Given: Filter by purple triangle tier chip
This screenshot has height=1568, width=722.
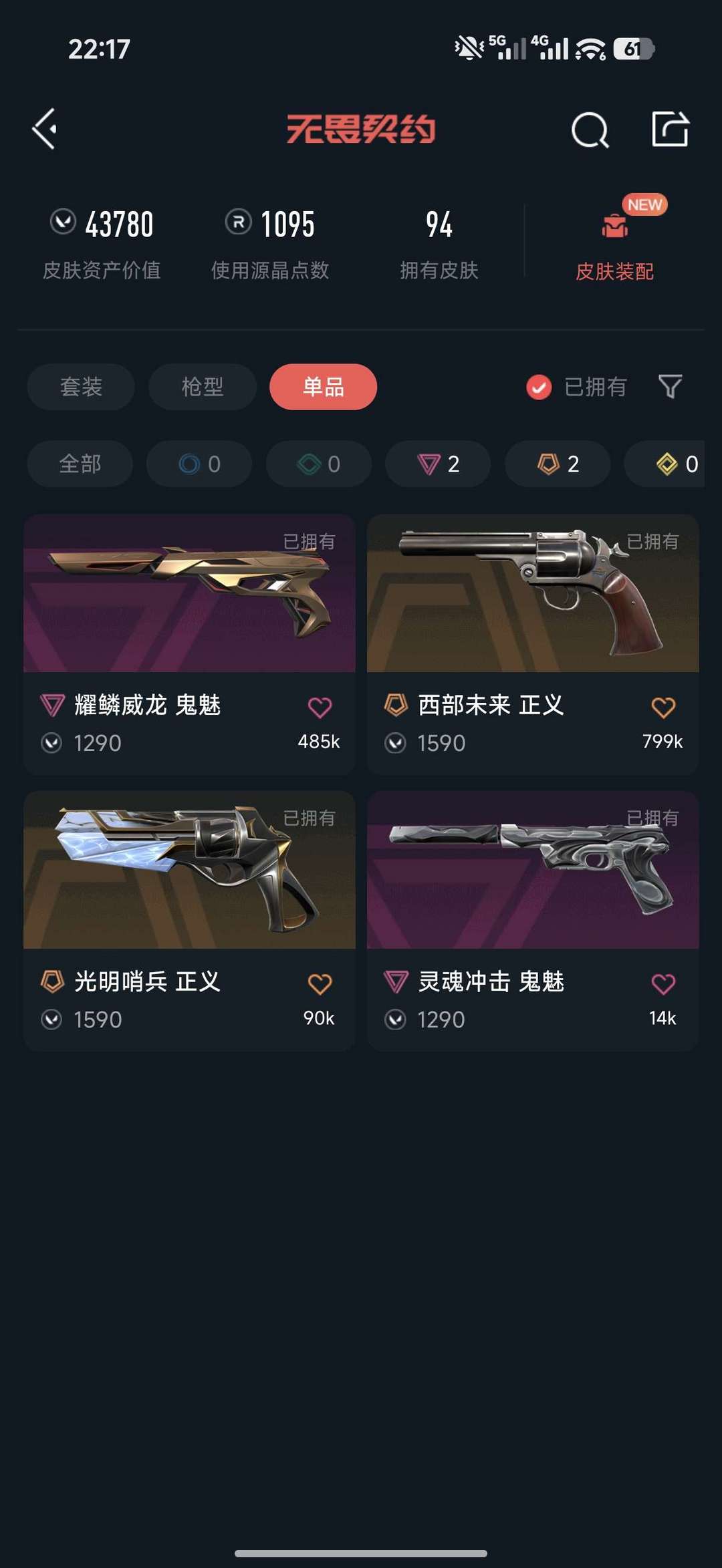Looking at the screenshot, I should (x=438, y=464).
